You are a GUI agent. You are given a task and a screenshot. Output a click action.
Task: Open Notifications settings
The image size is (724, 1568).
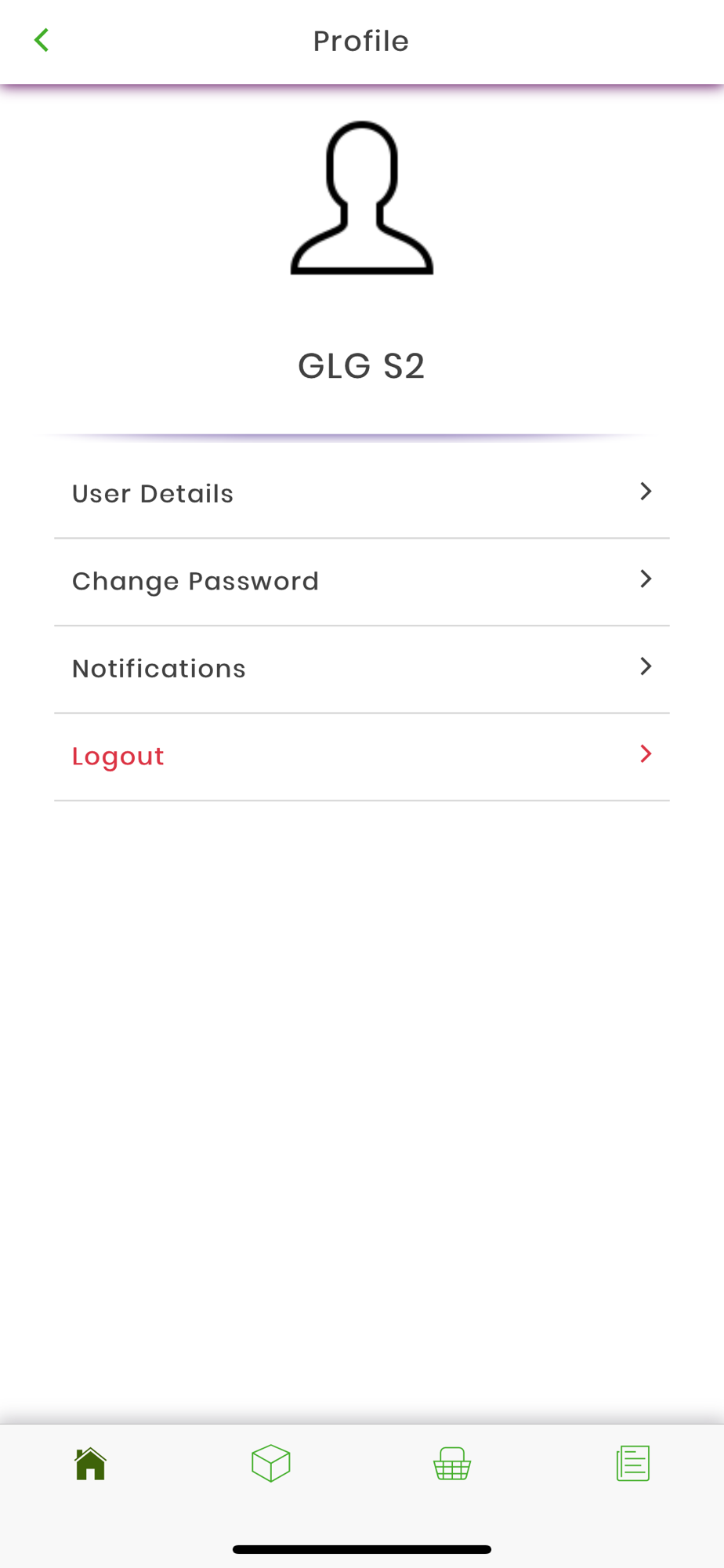pyautogui.click(x=362, y=670)
